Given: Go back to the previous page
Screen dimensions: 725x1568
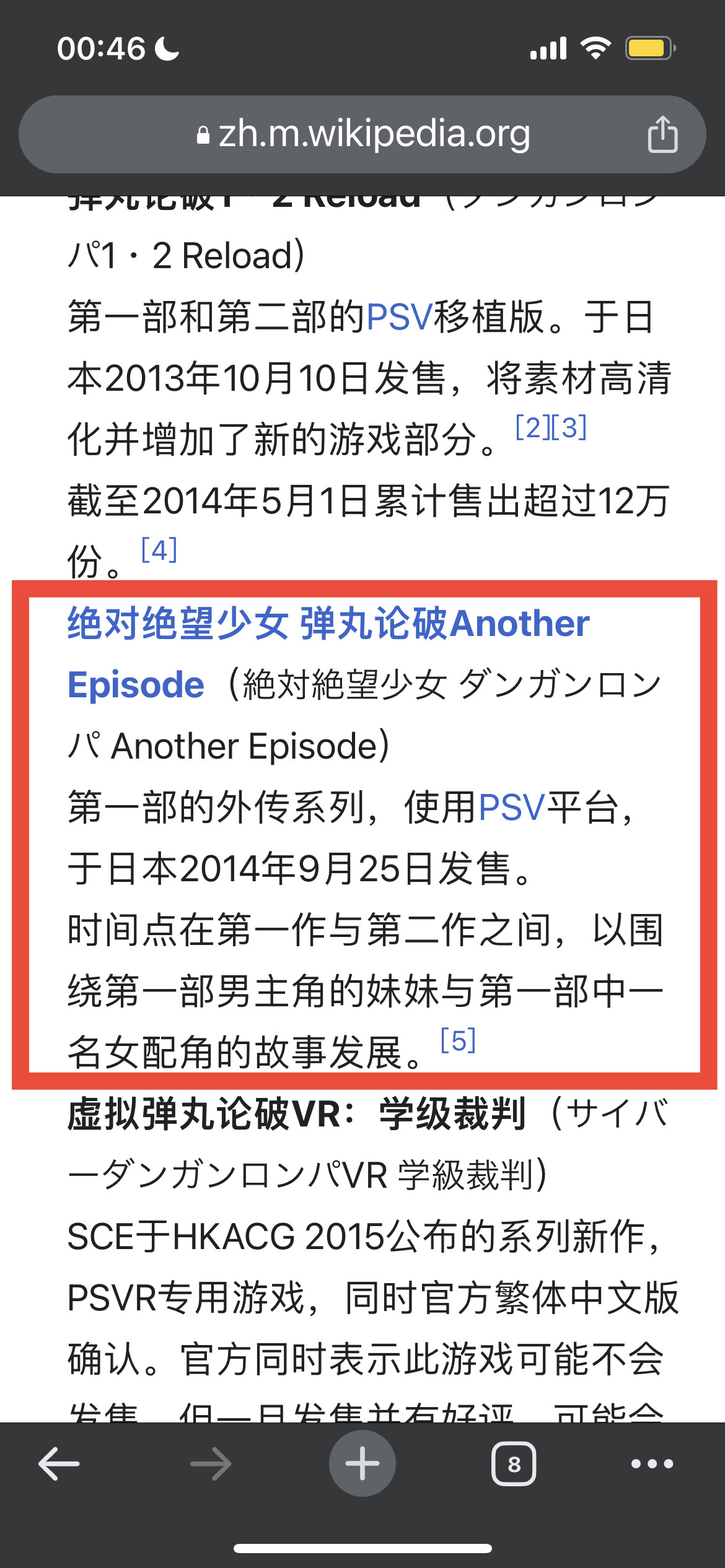Looking at the screenshot, I should click(x=59, y=1464).
